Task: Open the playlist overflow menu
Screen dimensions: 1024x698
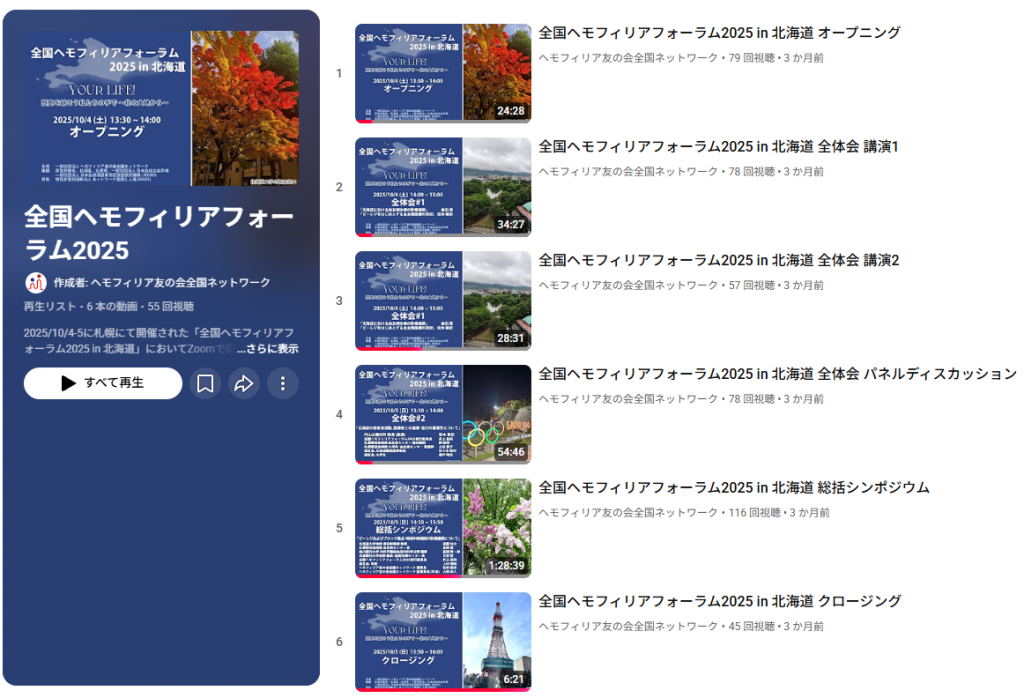Action: (x=283, y=383)
